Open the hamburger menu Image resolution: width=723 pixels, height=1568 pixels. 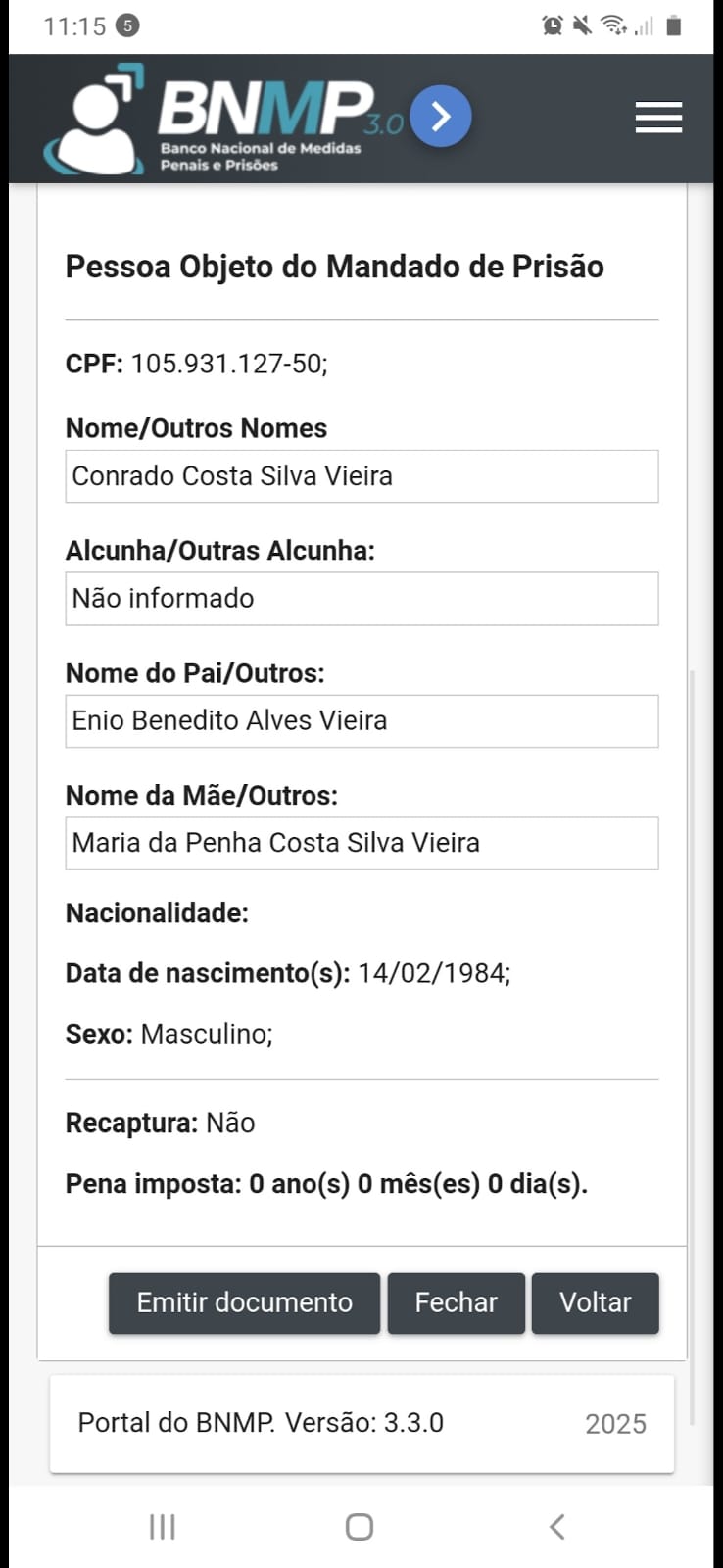[658, 118]
